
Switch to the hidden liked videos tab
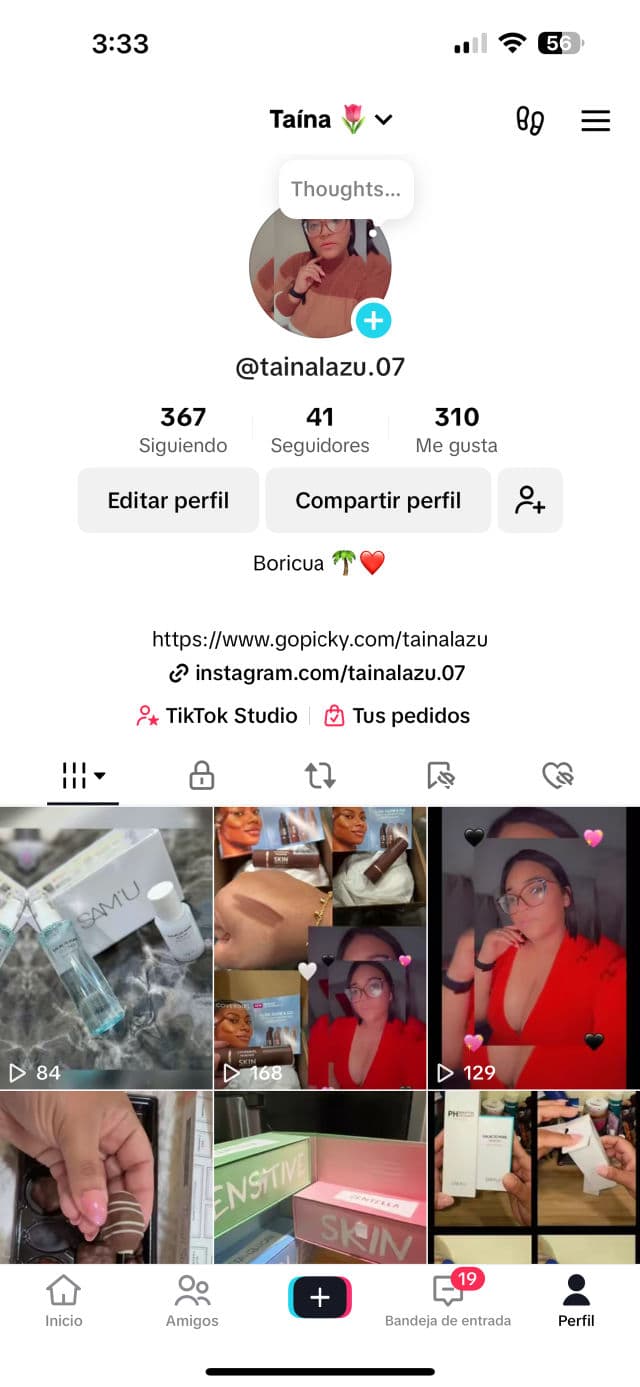(557, 776)
